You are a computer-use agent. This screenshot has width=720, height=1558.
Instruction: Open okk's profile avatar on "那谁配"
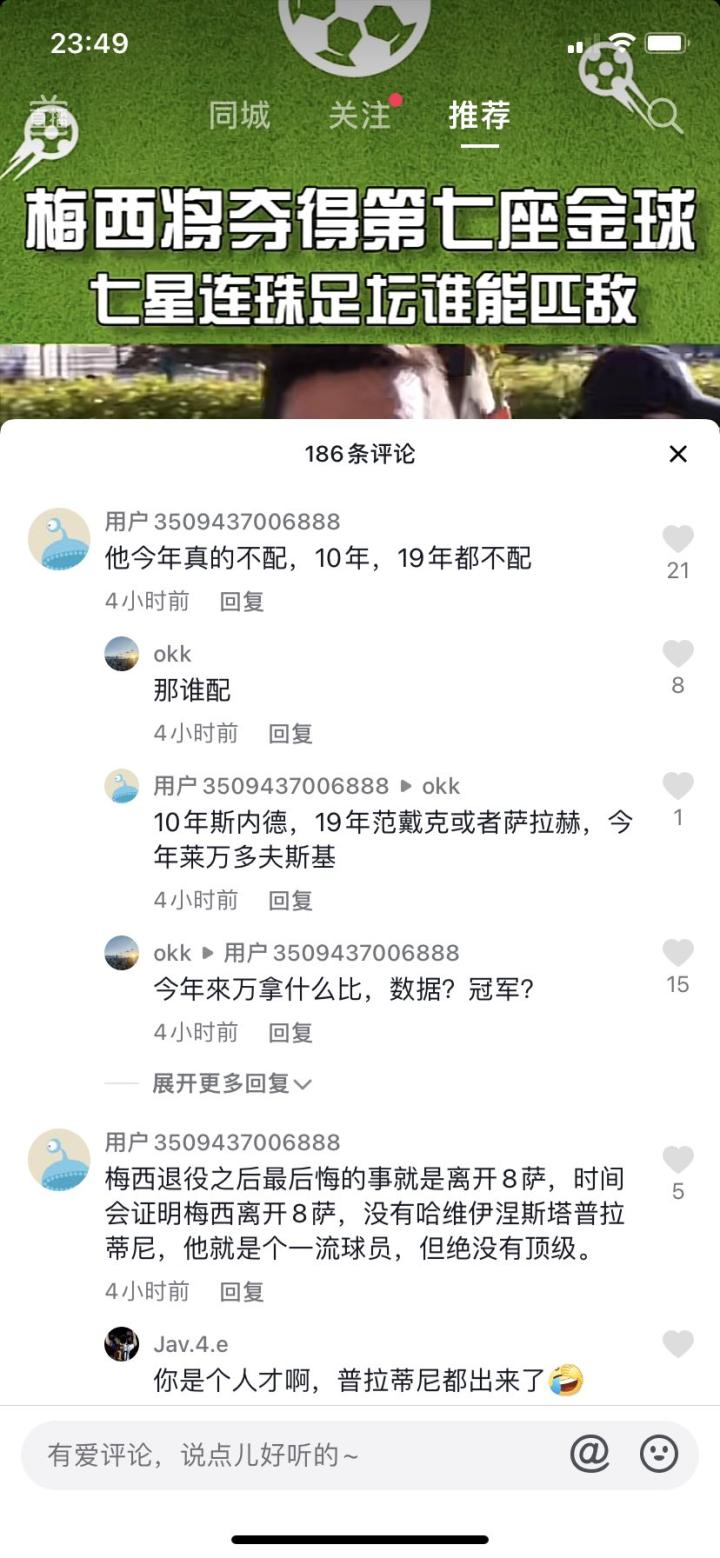pyautogui.click(x=122, y=654)
